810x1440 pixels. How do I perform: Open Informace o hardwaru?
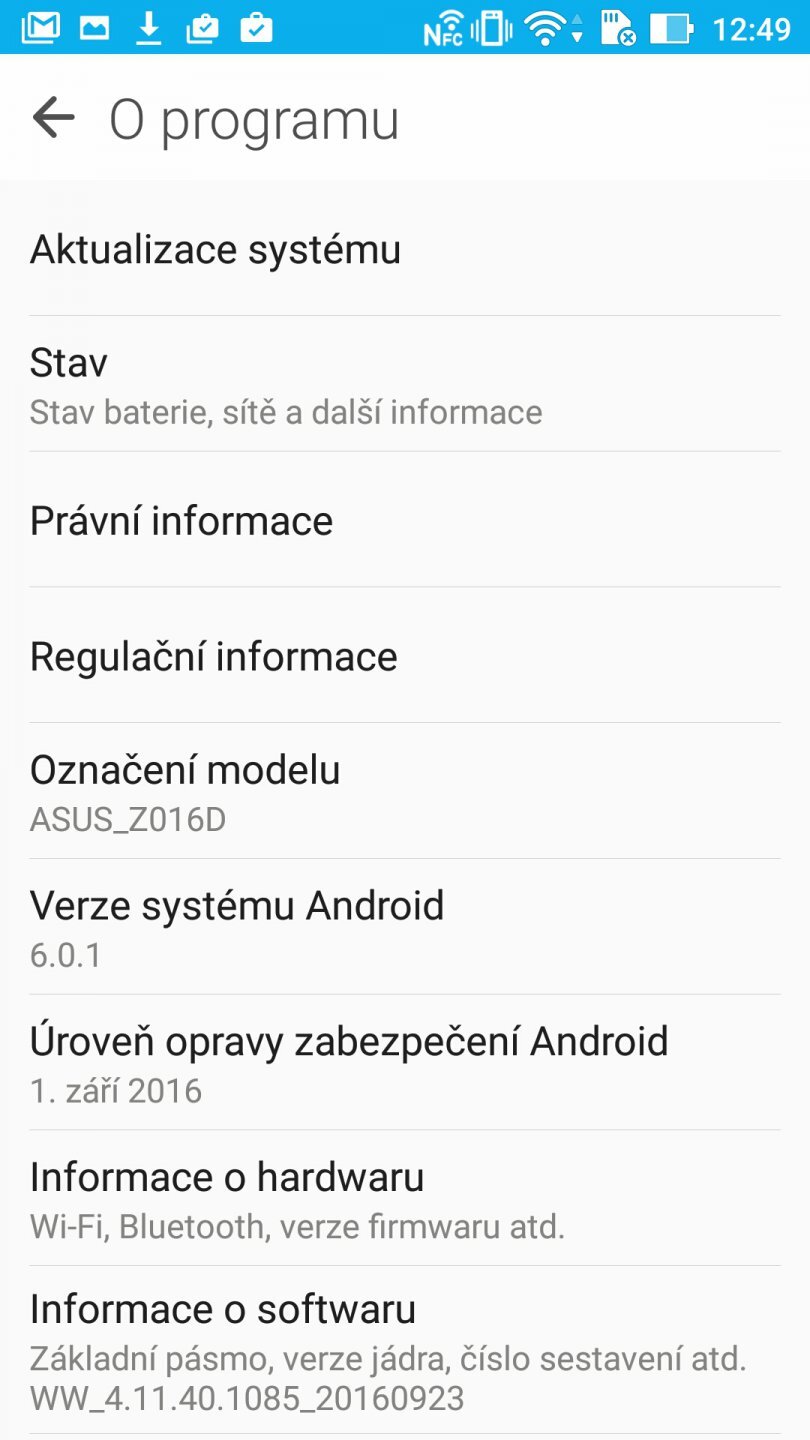point(228,1199)
